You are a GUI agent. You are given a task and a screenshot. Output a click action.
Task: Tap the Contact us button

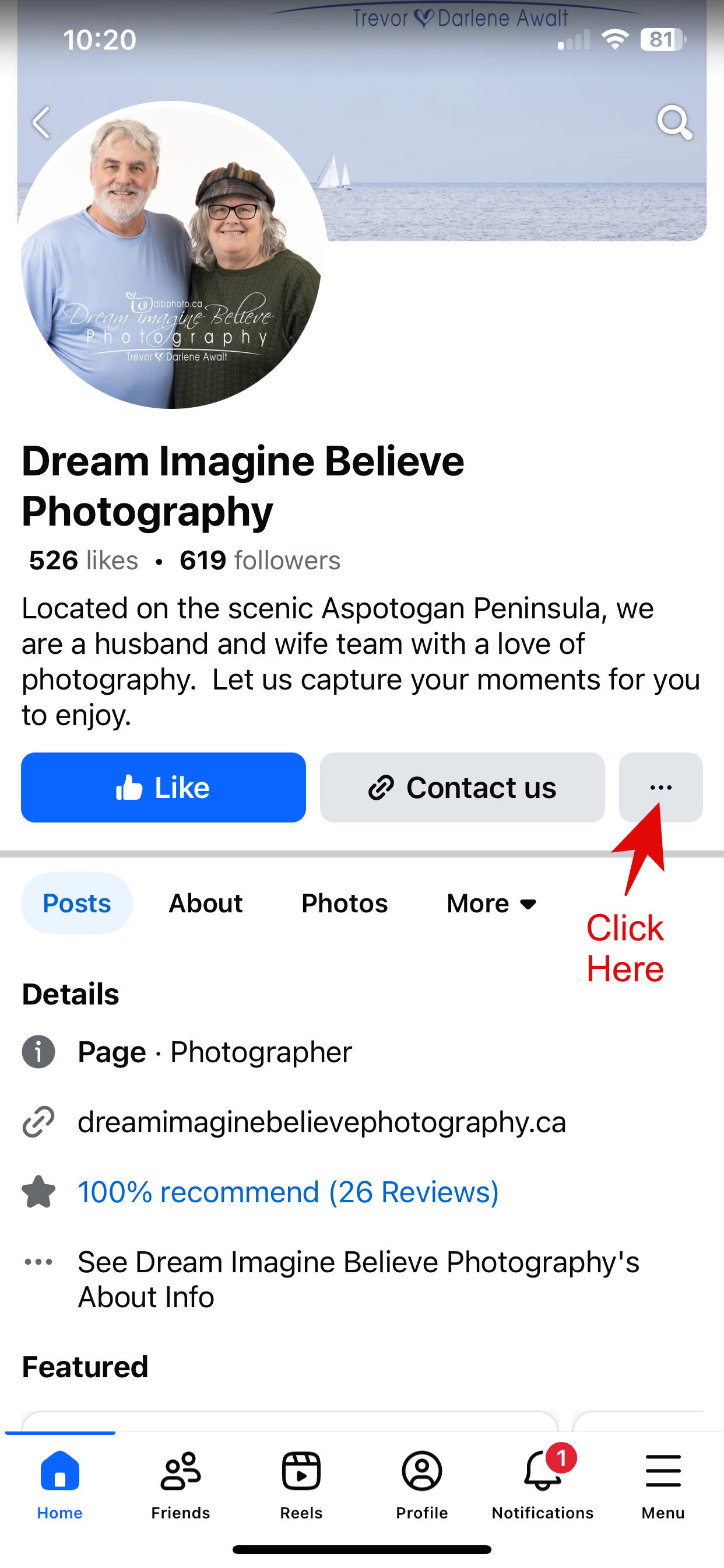click(462, 787)
